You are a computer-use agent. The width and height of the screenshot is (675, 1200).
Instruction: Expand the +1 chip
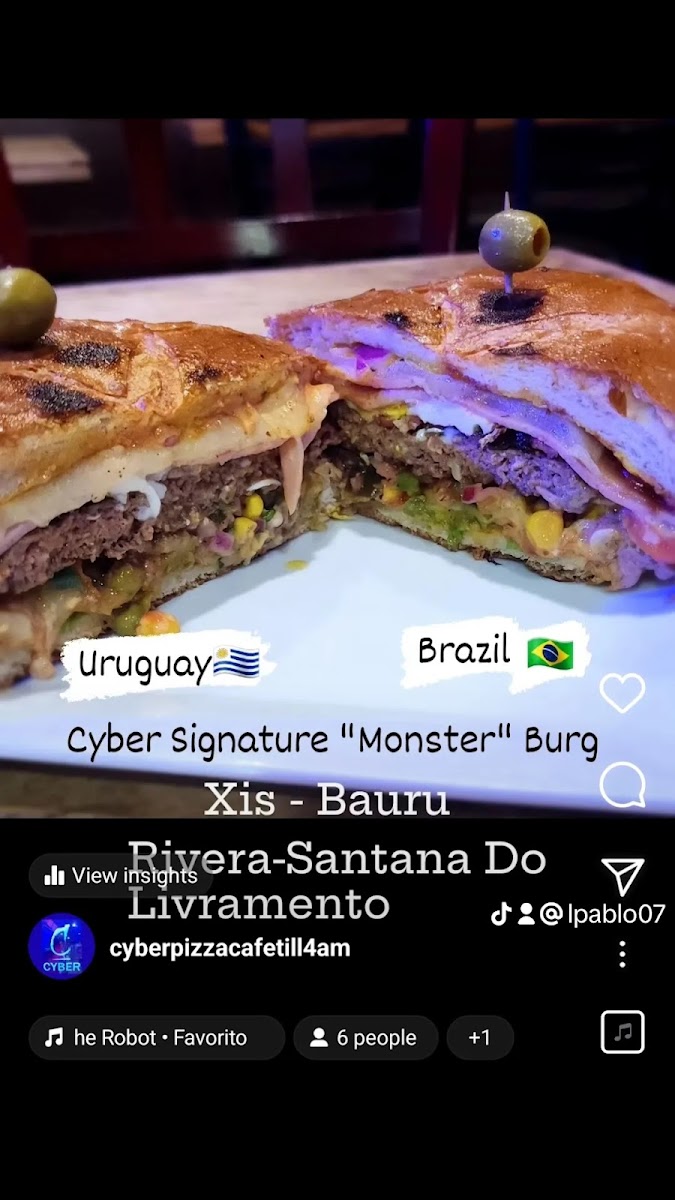click(x=480, y=1038)
